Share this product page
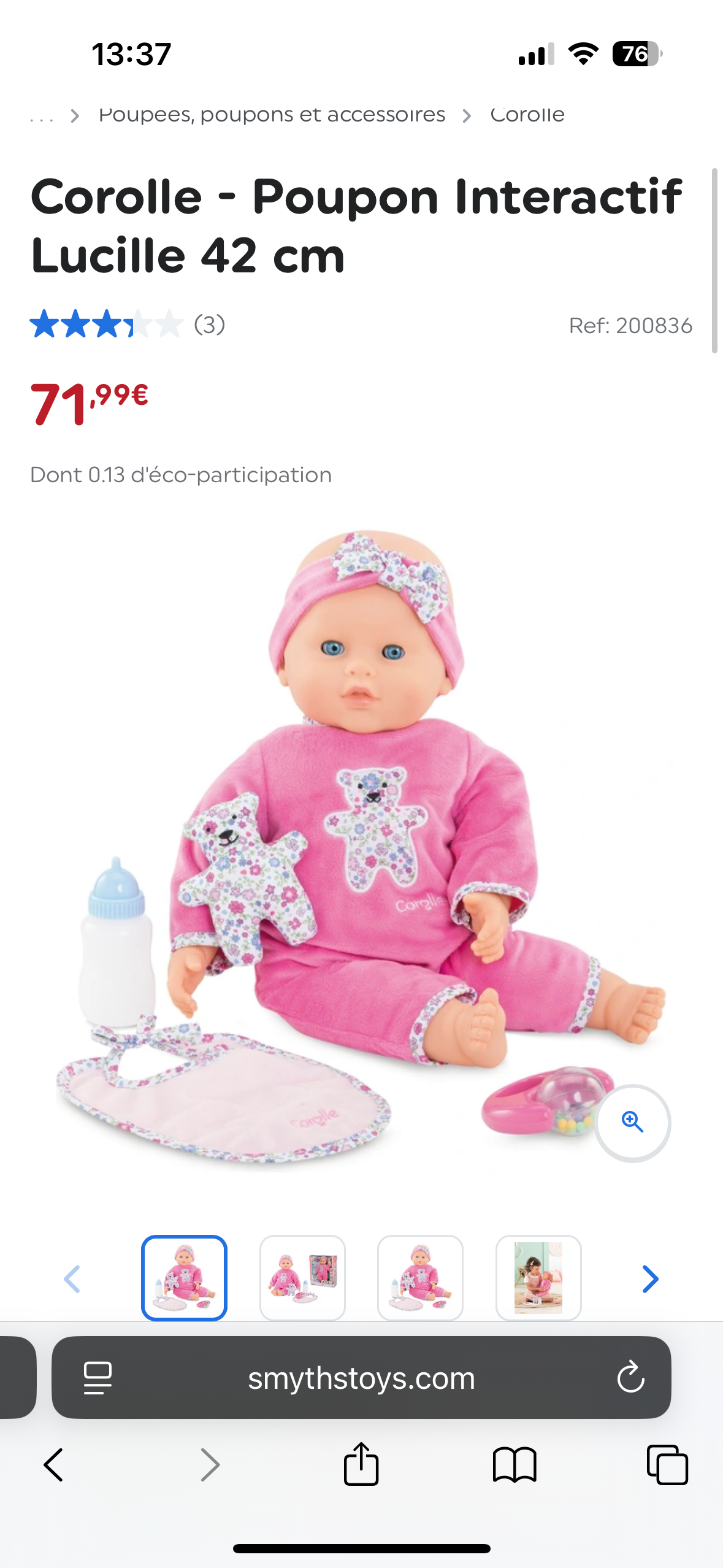The width and height of the screenshot is (723, 1568). tap(361, 1465)
